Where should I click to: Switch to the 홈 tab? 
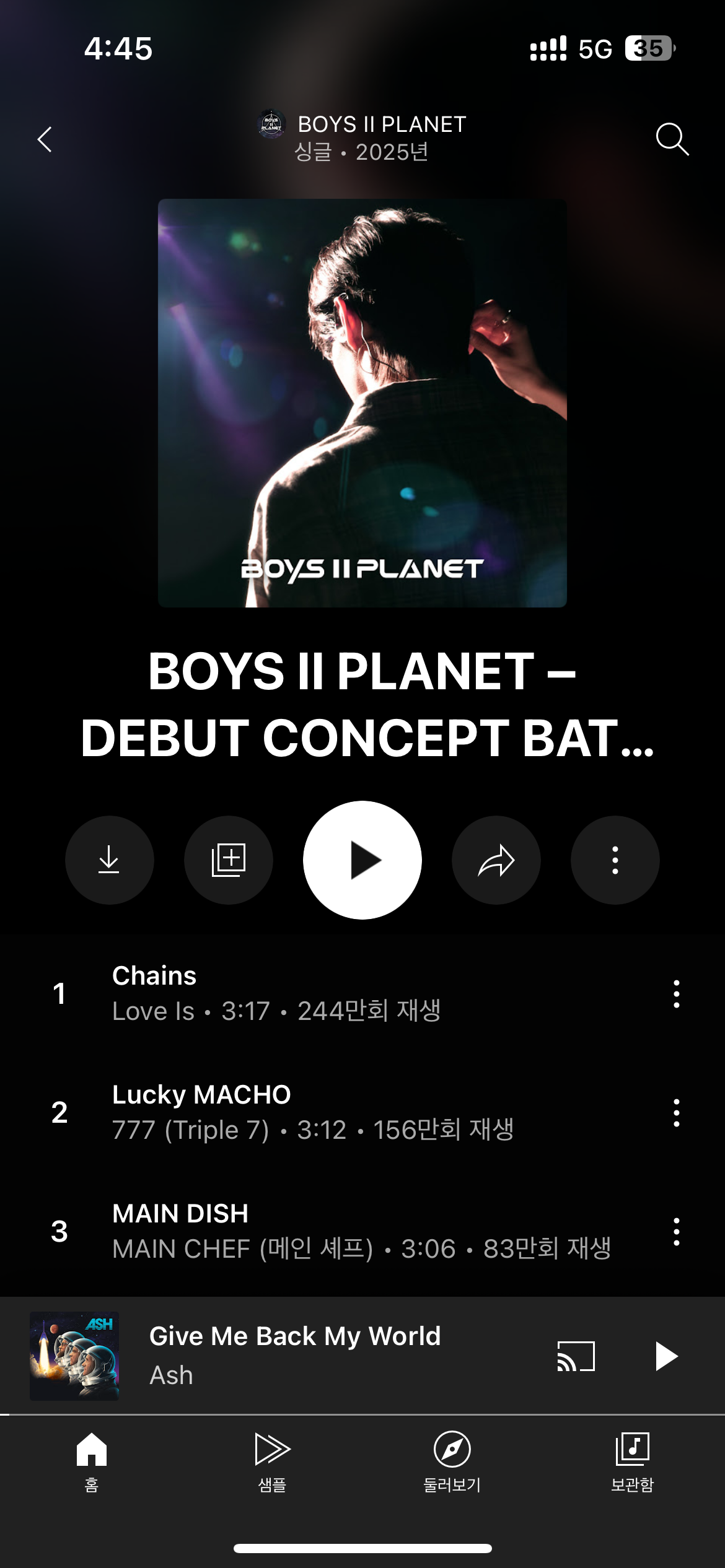click(92, 1461)
